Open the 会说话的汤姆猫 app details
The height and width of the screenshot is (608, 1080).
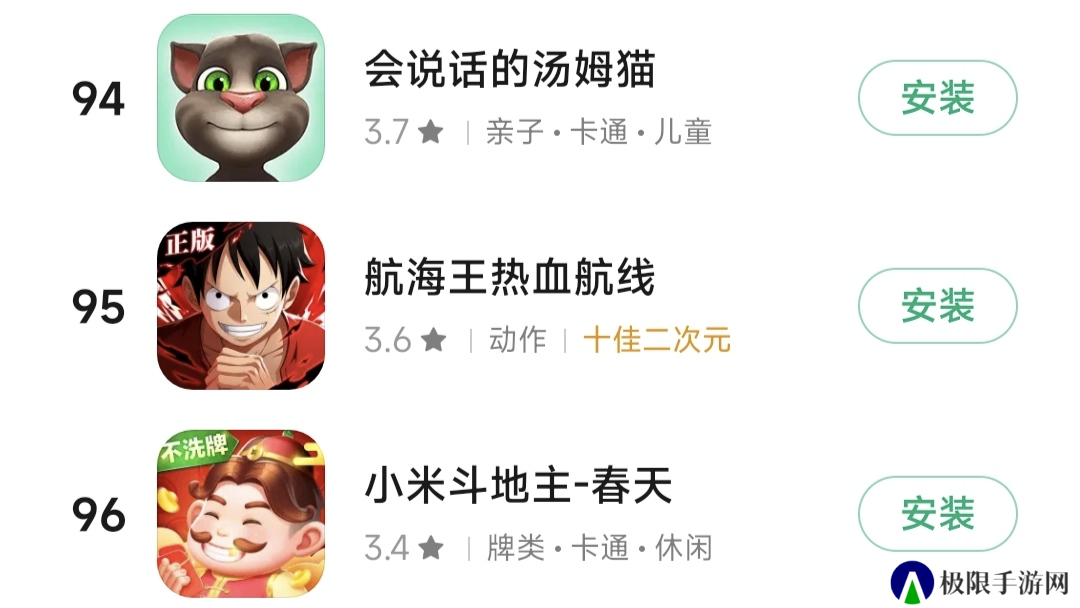pyautogui.click(x=510, y=72)
